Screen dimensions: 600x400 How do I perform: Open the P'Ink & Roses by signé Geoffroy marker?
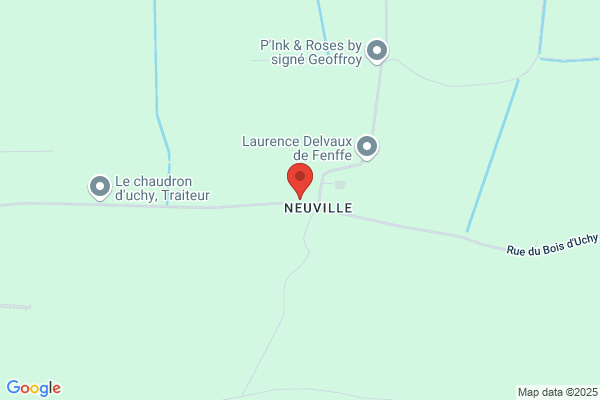tap(377, 51)
